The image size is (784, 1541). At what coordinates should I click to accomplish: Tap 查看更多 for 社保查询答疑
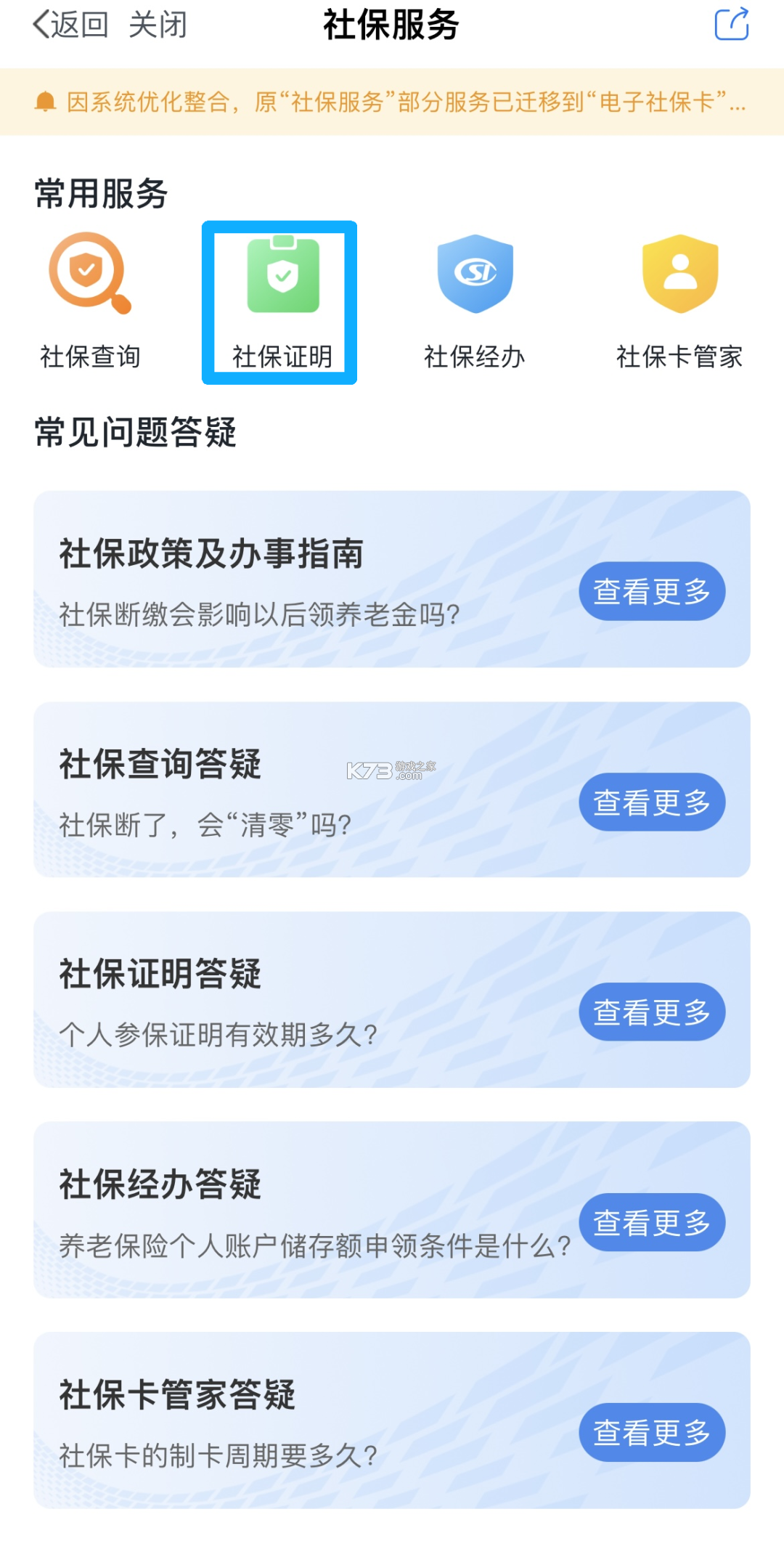pyautogui.click(x=651, y=802)
